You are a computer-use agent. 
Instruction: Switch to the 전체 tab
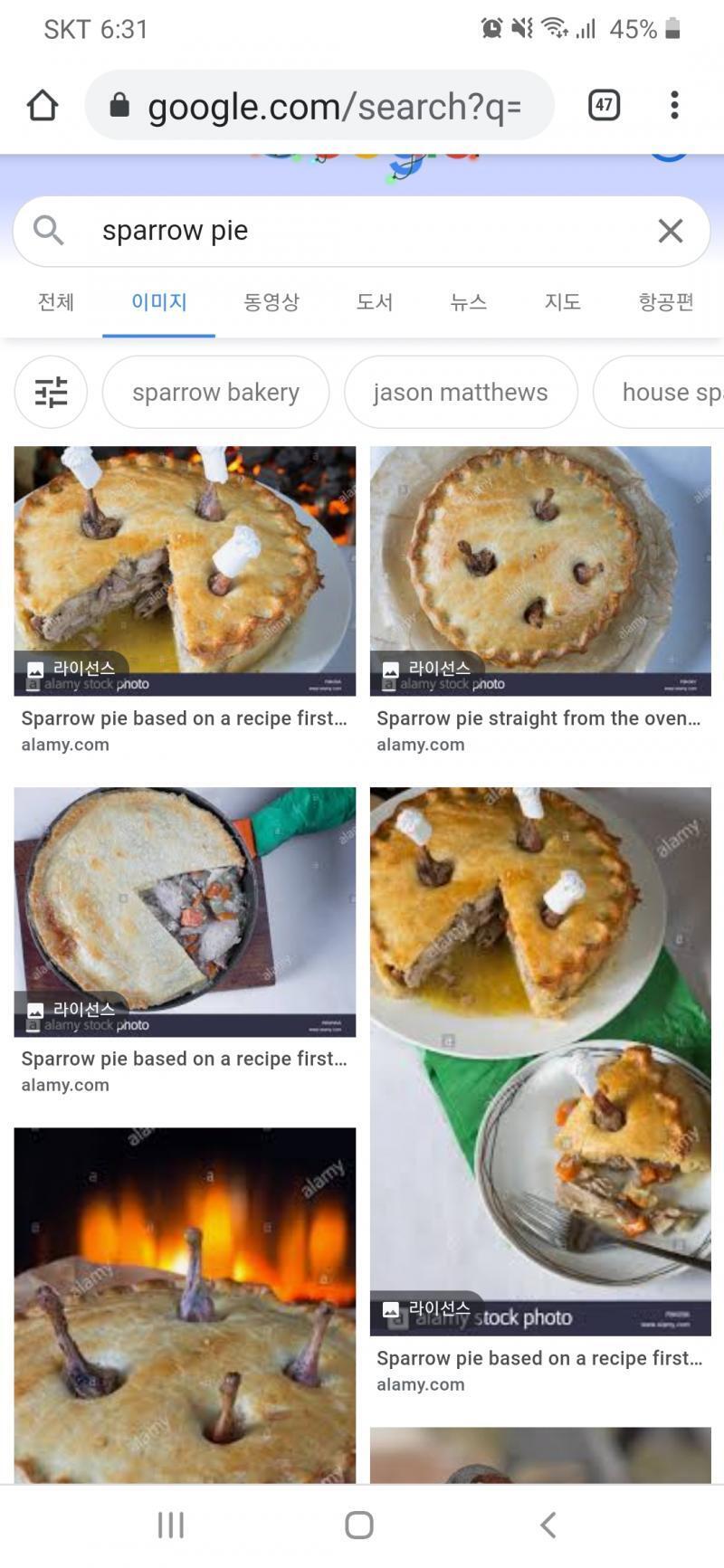pyautogui.click(x=56, y=302)
